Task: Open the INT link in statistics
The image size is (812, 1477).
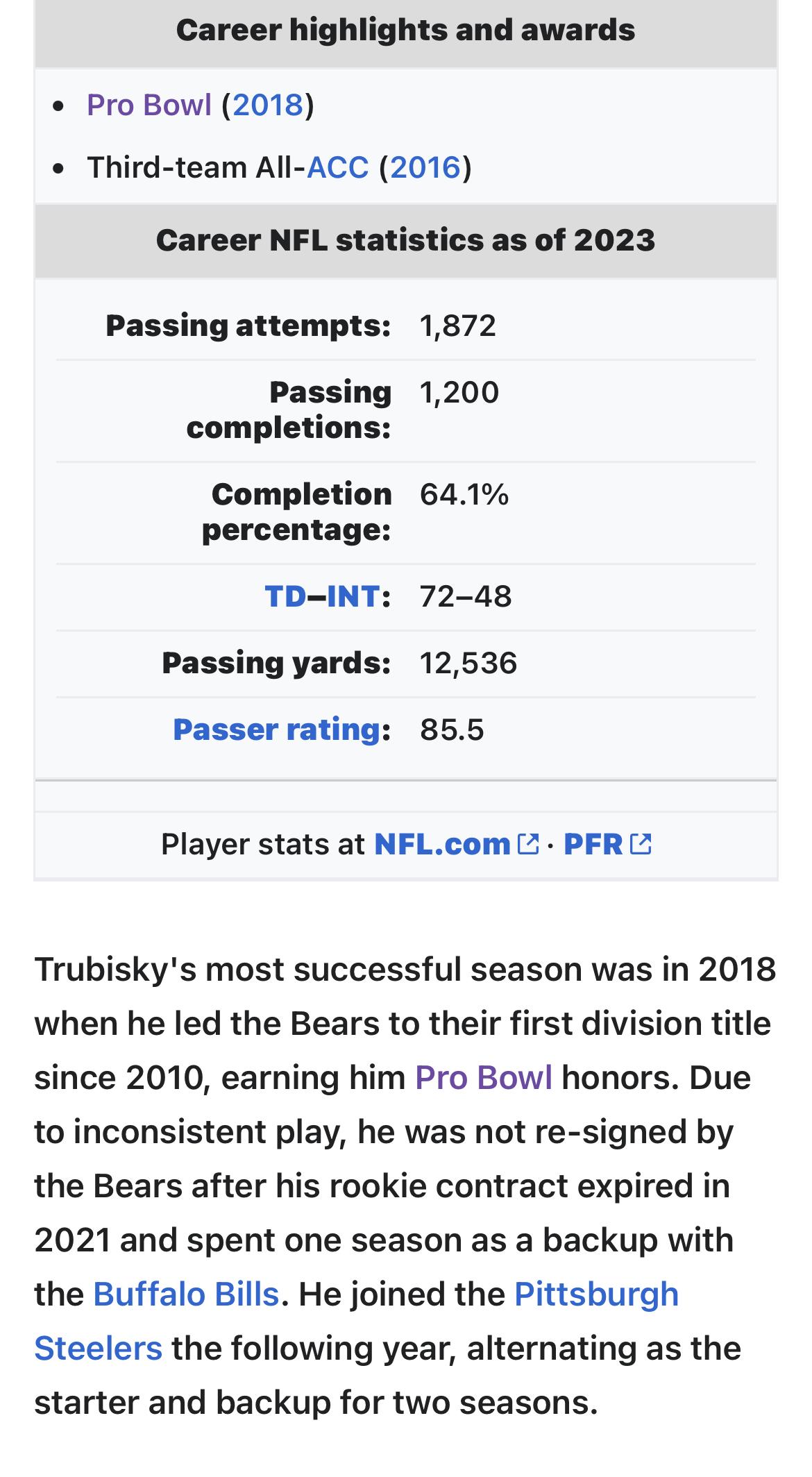Action: pos(353,596)
